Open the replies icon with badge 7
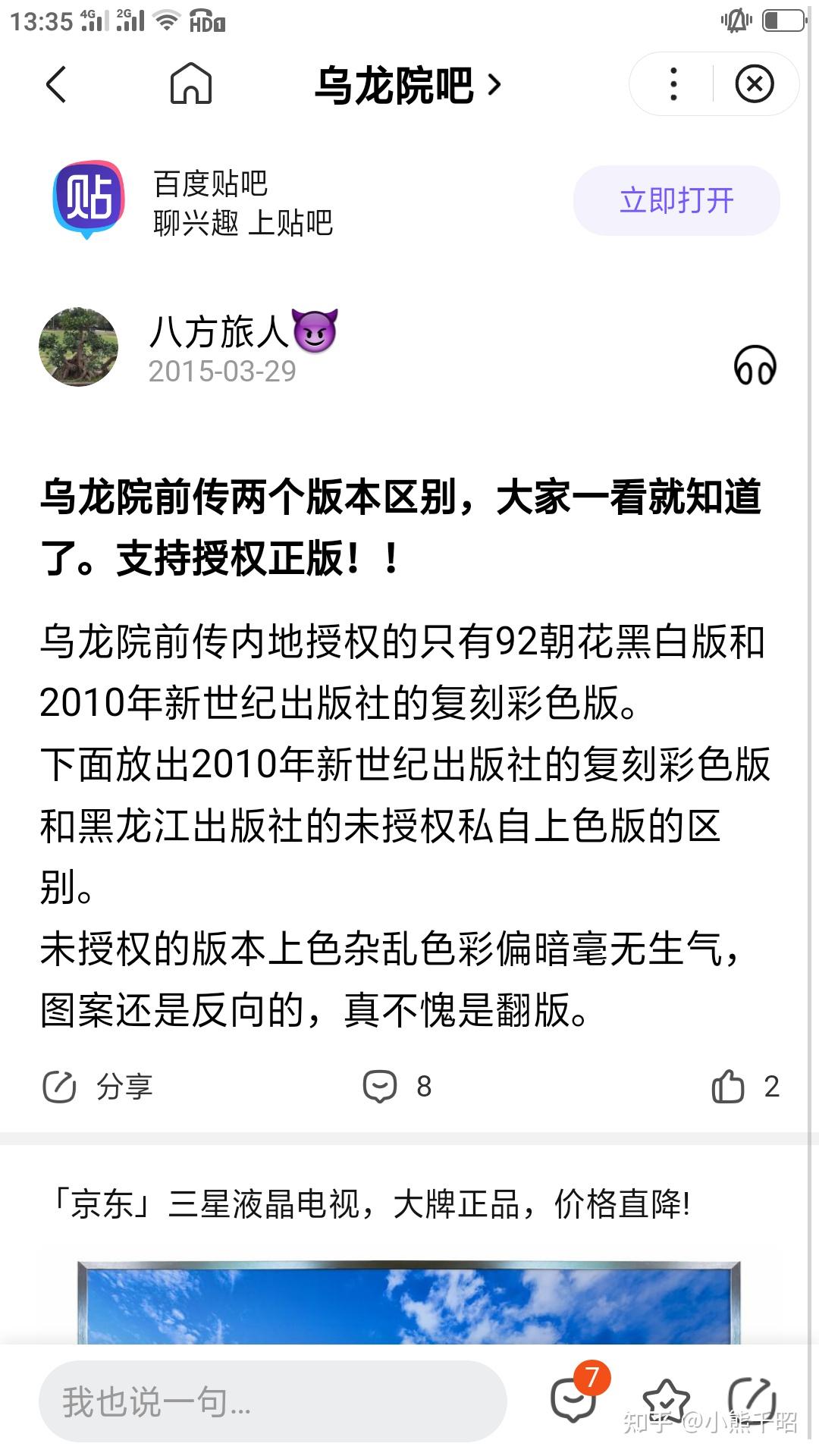The image size is (819, 1456). point(575,1399)
